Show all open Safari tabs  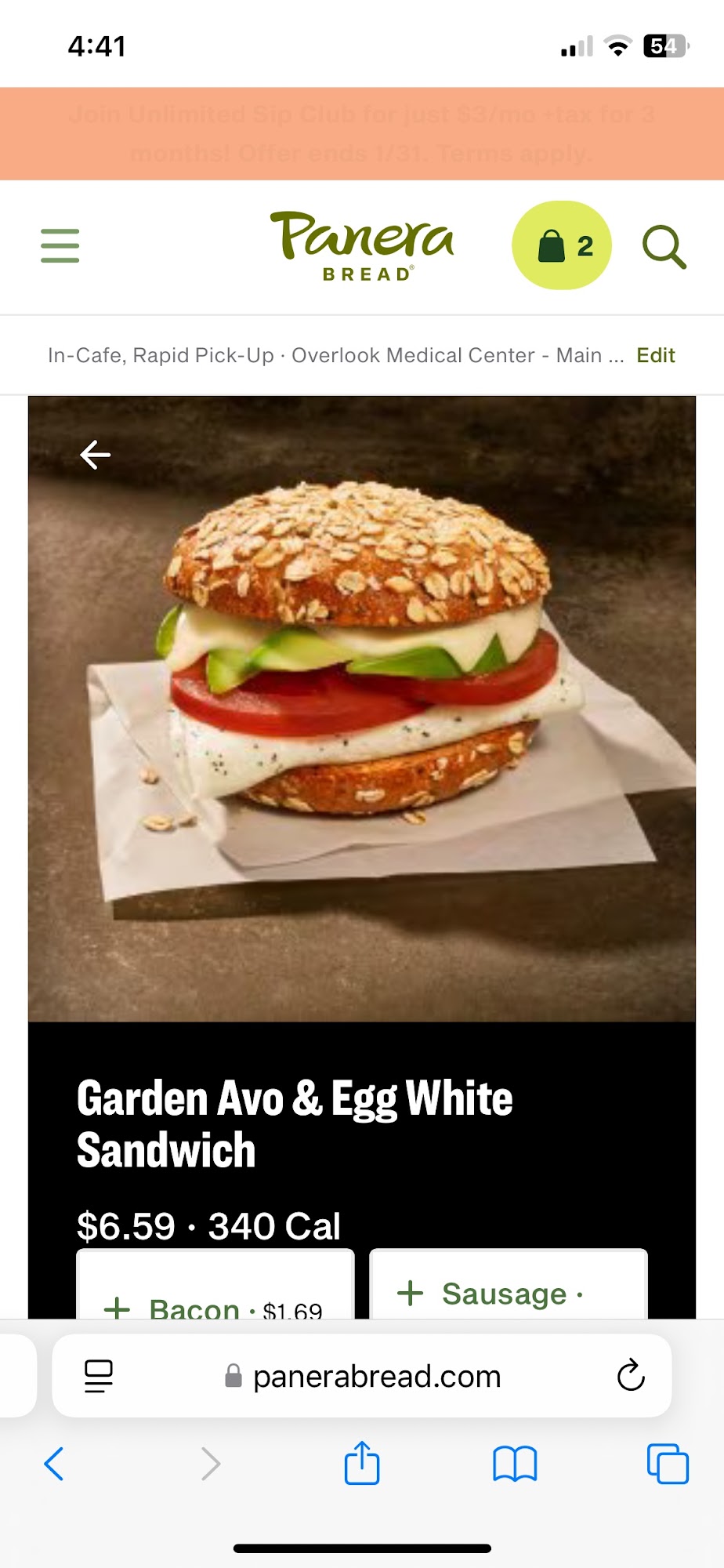point(668,1464)
